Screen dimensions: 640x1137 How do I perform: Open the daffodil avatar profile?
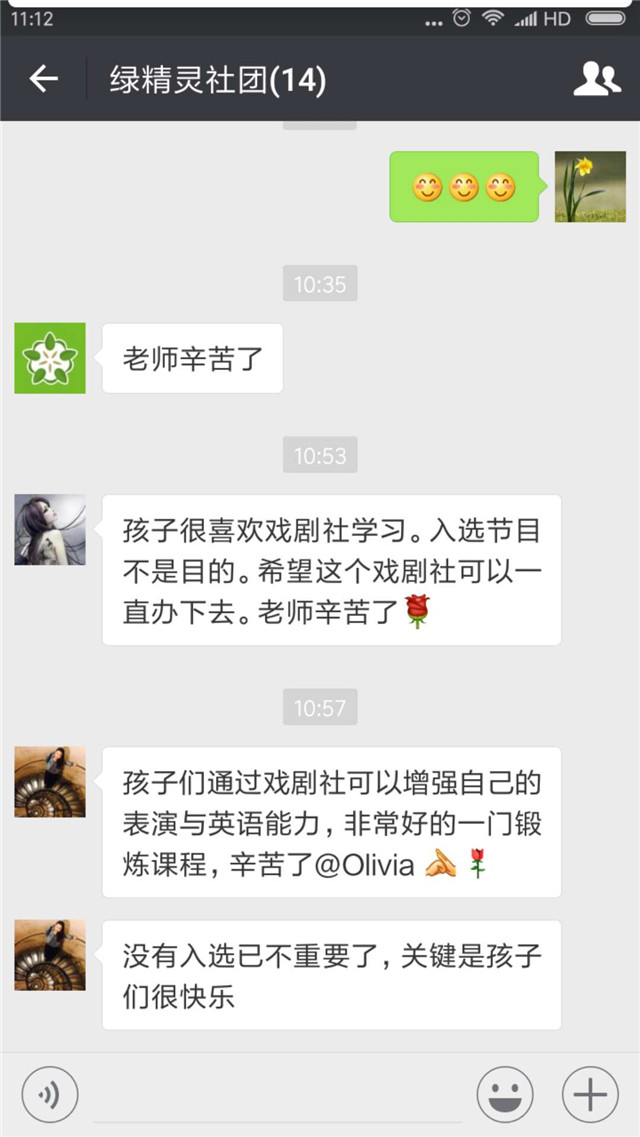590,187
